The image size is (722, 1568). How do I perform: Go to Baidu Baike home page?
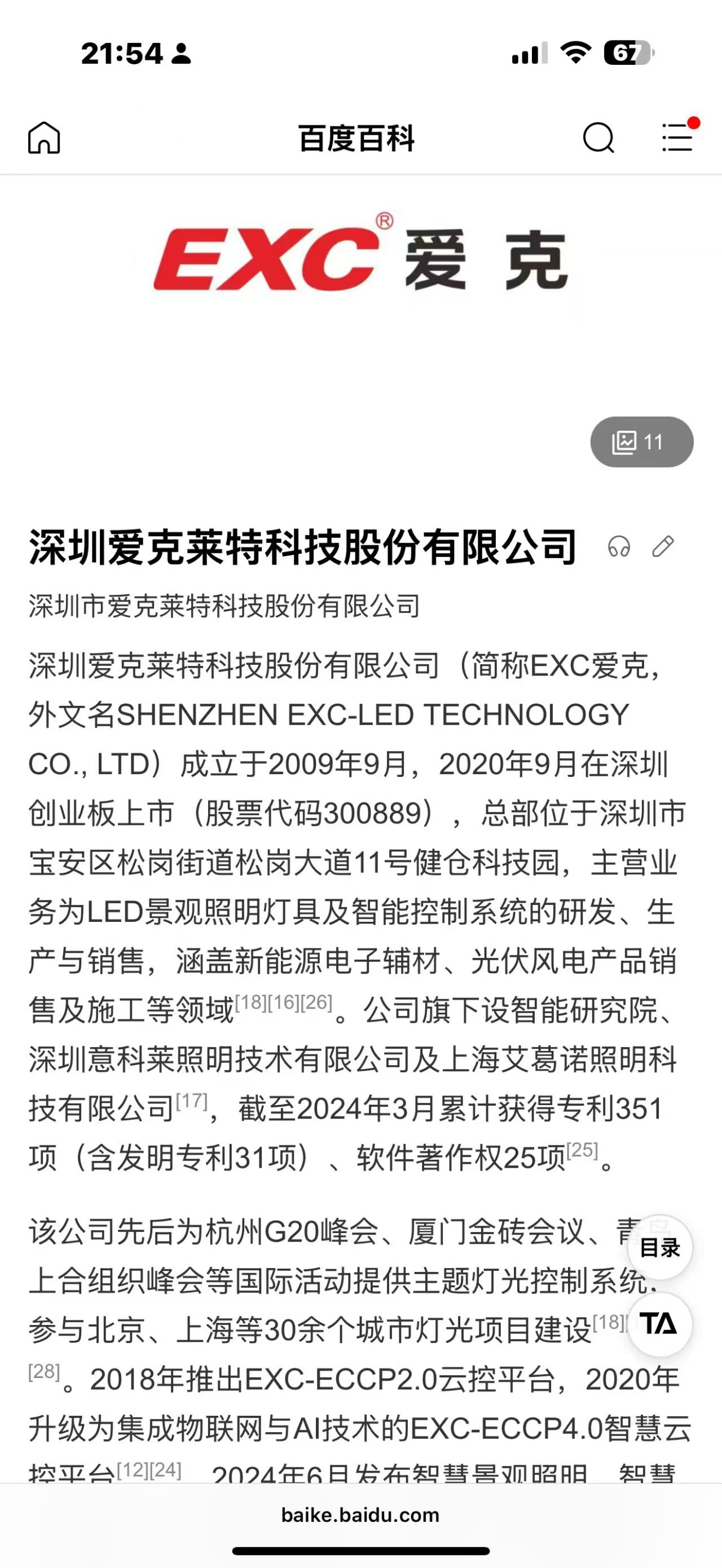[44, 138]
